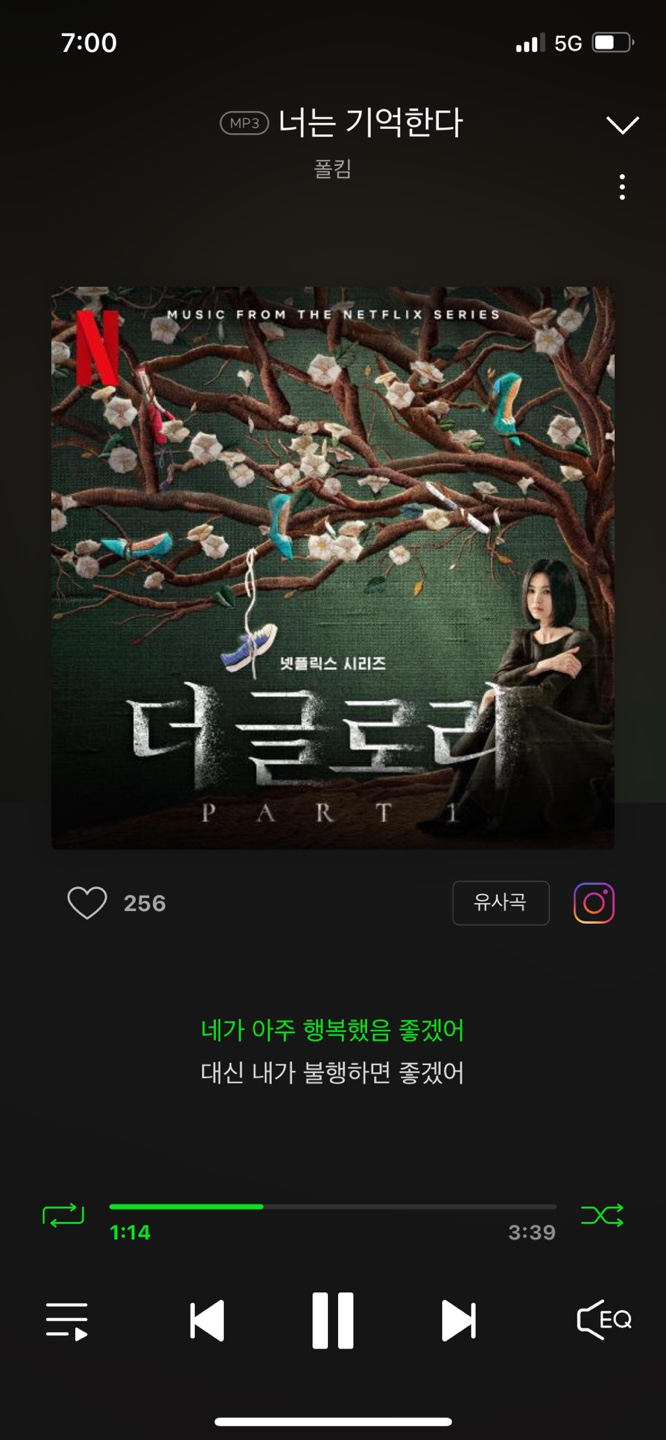This screenshot has height=1440, width=666.
Task: Open the three-dot overflow menu
Action: pyautogui.click(x=622, y=187)
